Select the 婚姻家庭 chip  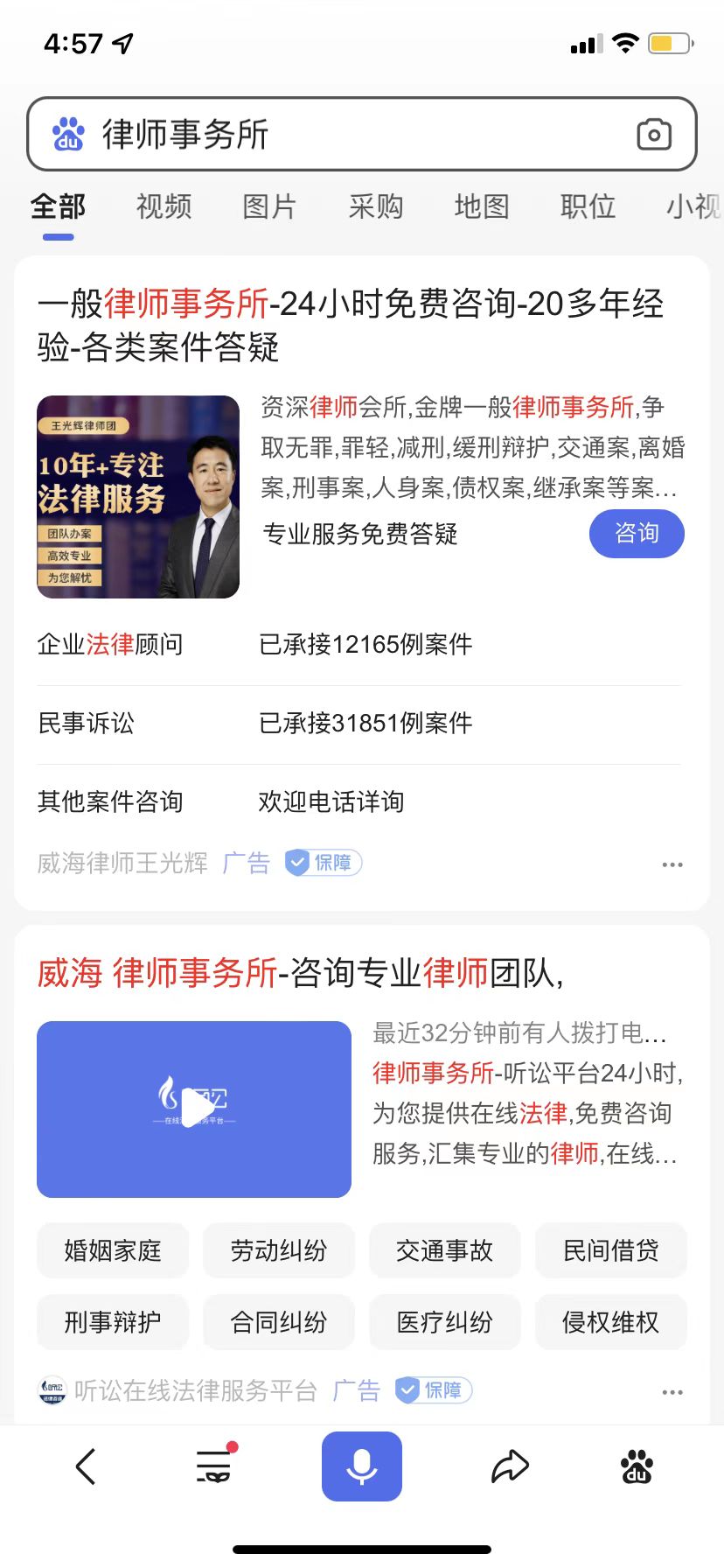pyautogui.click(x=113, y=1250)
